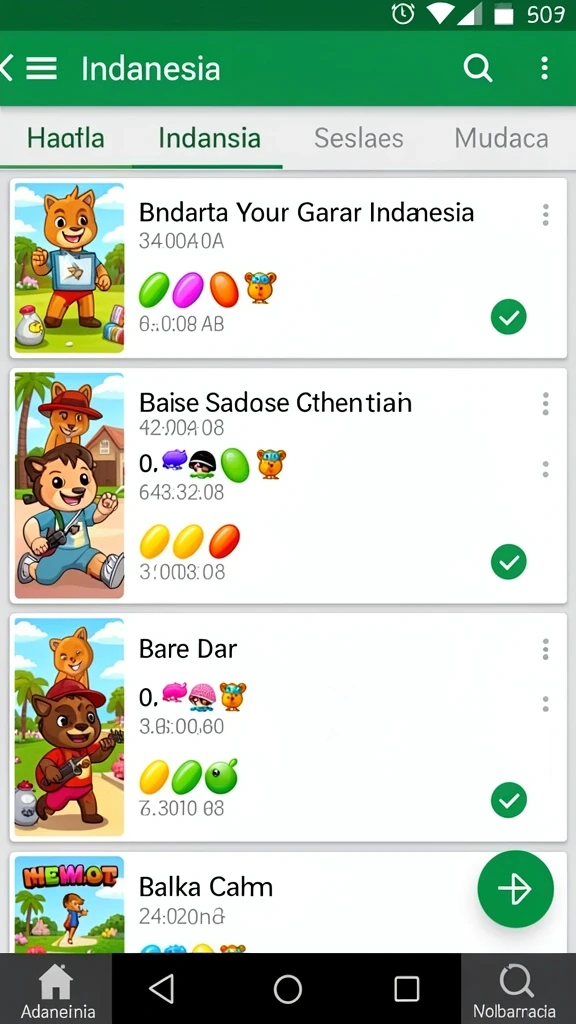Switch to the Seslaes tab

pos(359,138)
